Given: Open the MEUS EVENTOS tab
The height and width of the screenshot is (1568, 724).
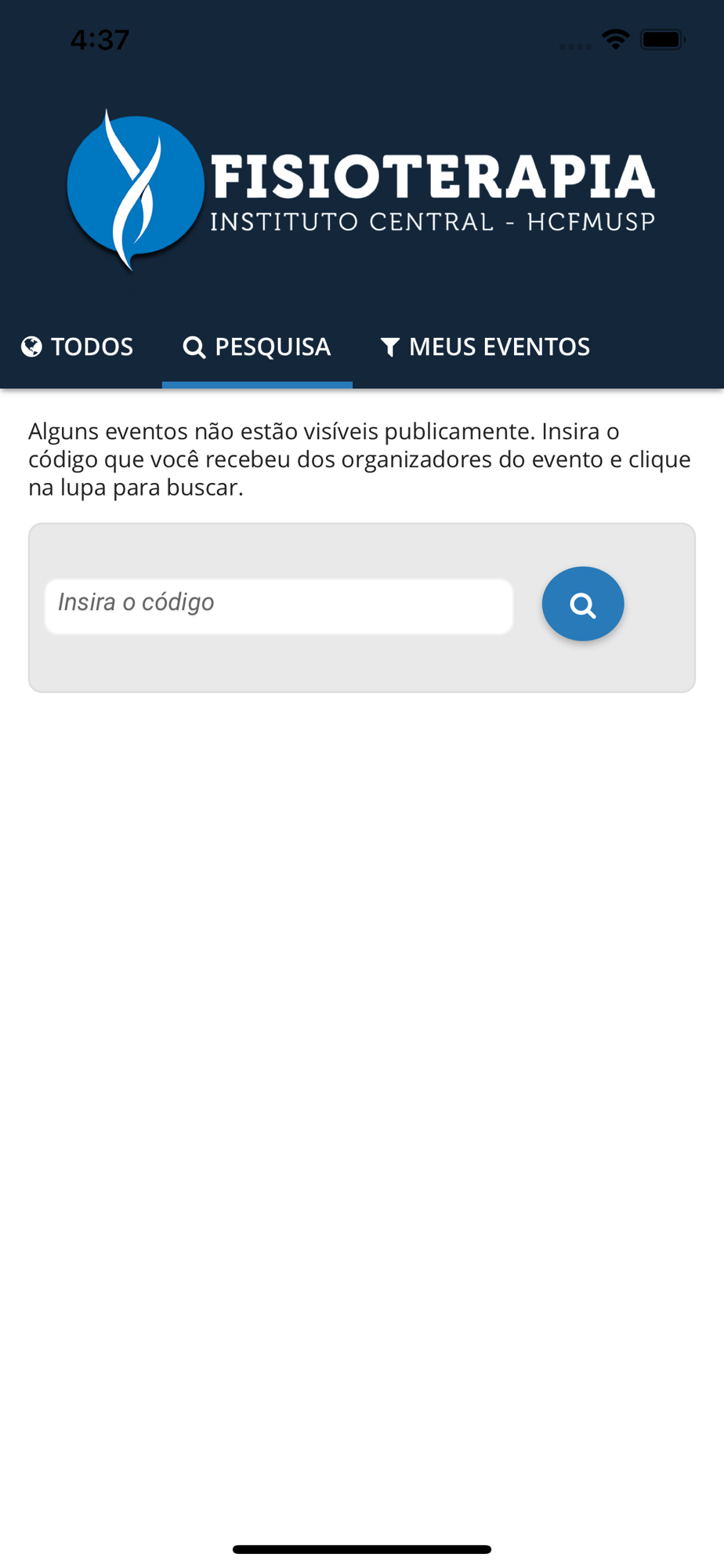Looking at the screenshot, I should coord(485,347).
